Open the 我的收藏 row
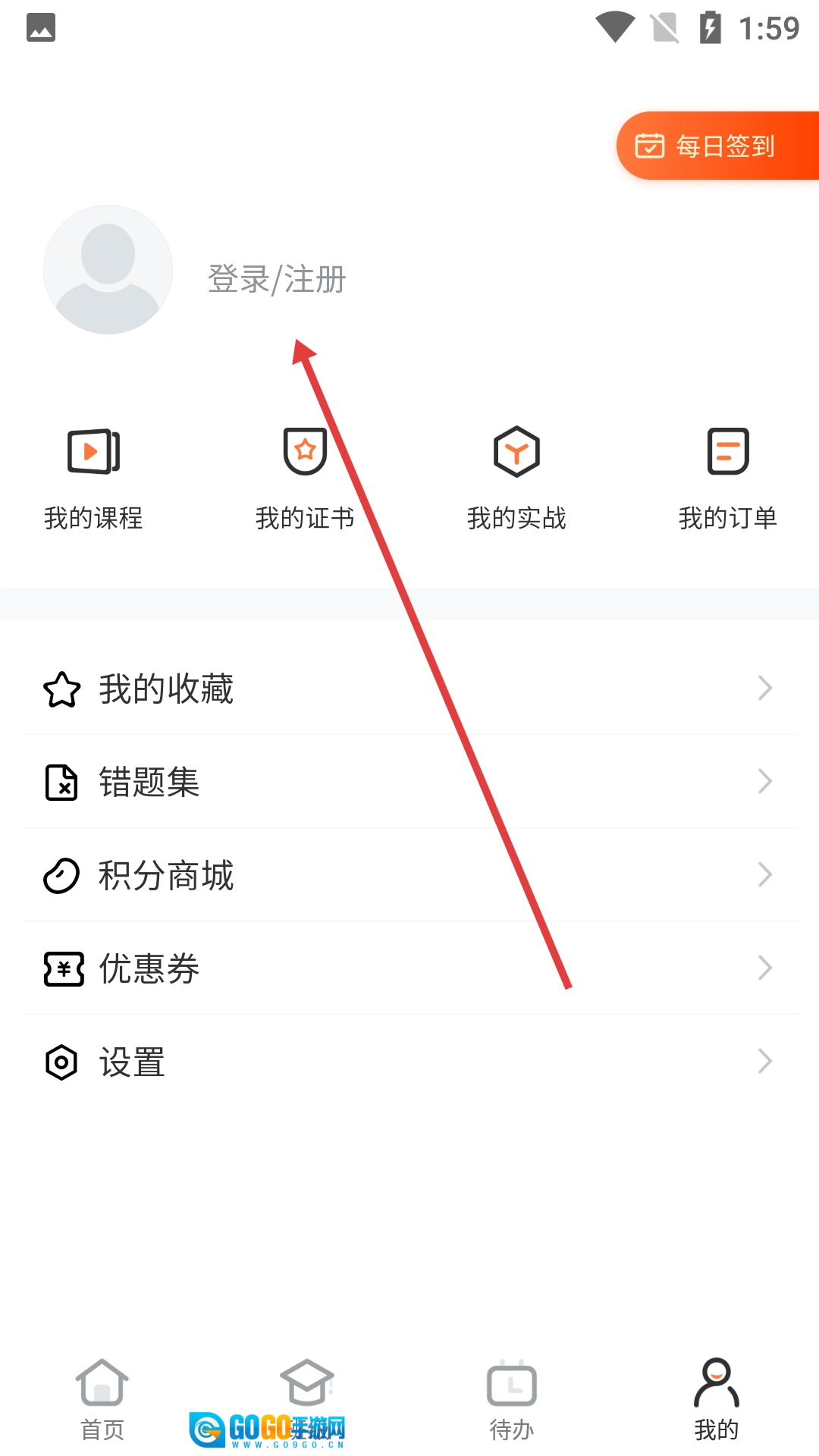The height and width of the screenshot is (1456, 819). tap(409, 689)
